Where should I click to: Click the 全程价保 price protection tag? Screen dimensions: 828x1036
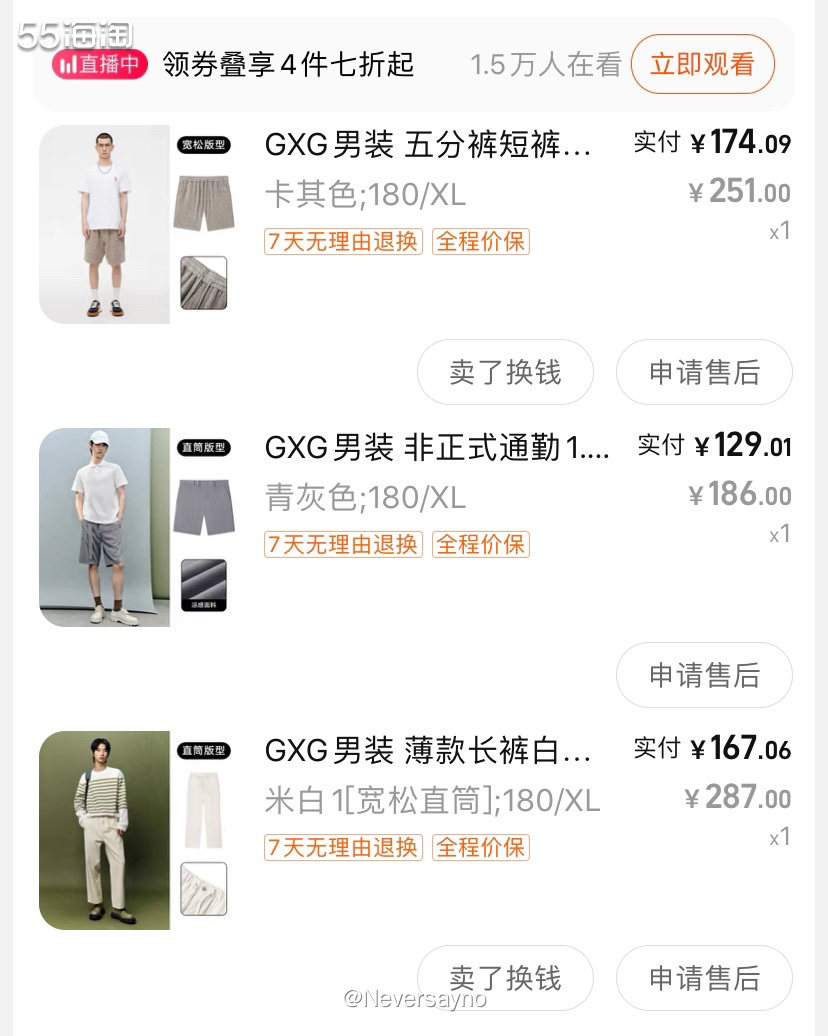(480, 241)
